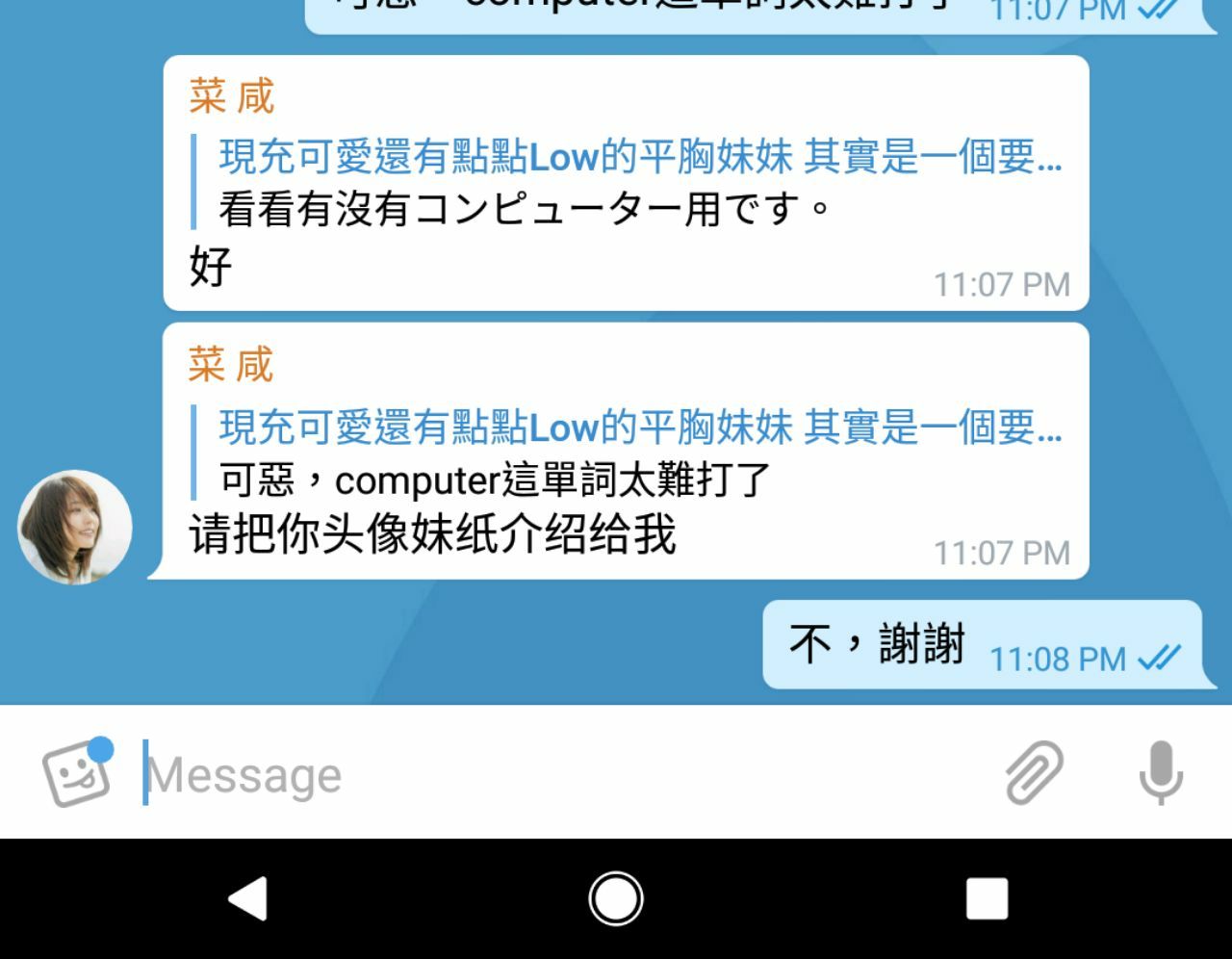Viewport: 1232px width, 959px height.
Task: Tap the microphone to record voice
Action: pyautogui.click(x=1160, y=773)
